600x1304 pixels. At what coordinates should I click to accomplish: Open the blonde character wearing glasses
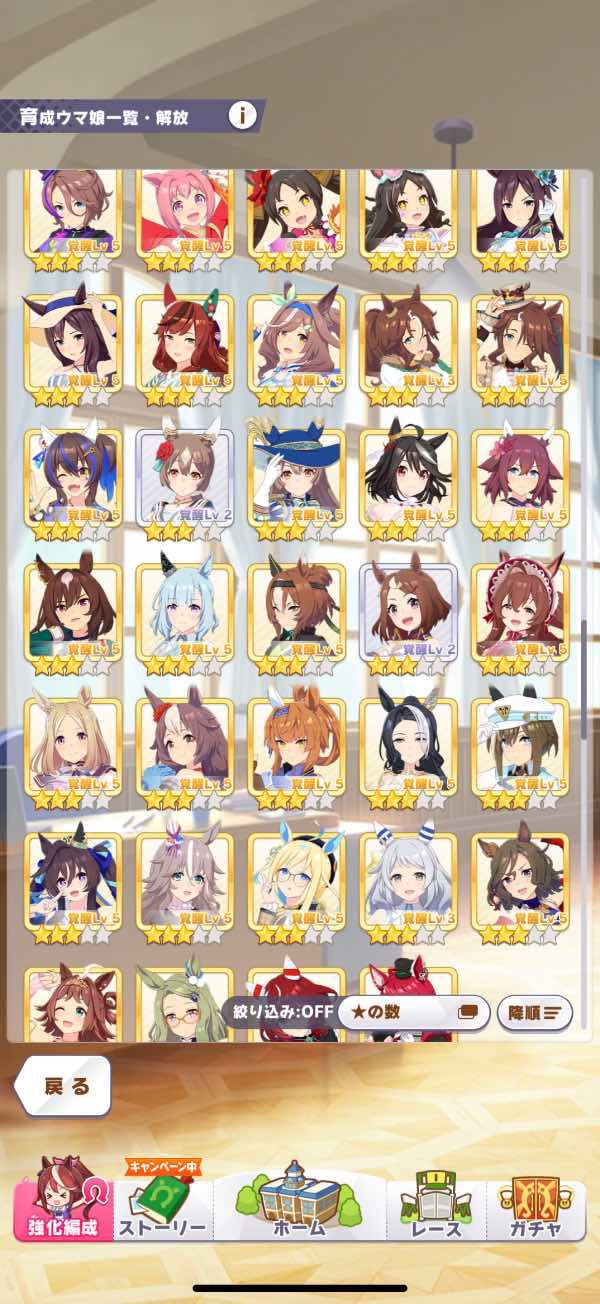pos(296,882)
